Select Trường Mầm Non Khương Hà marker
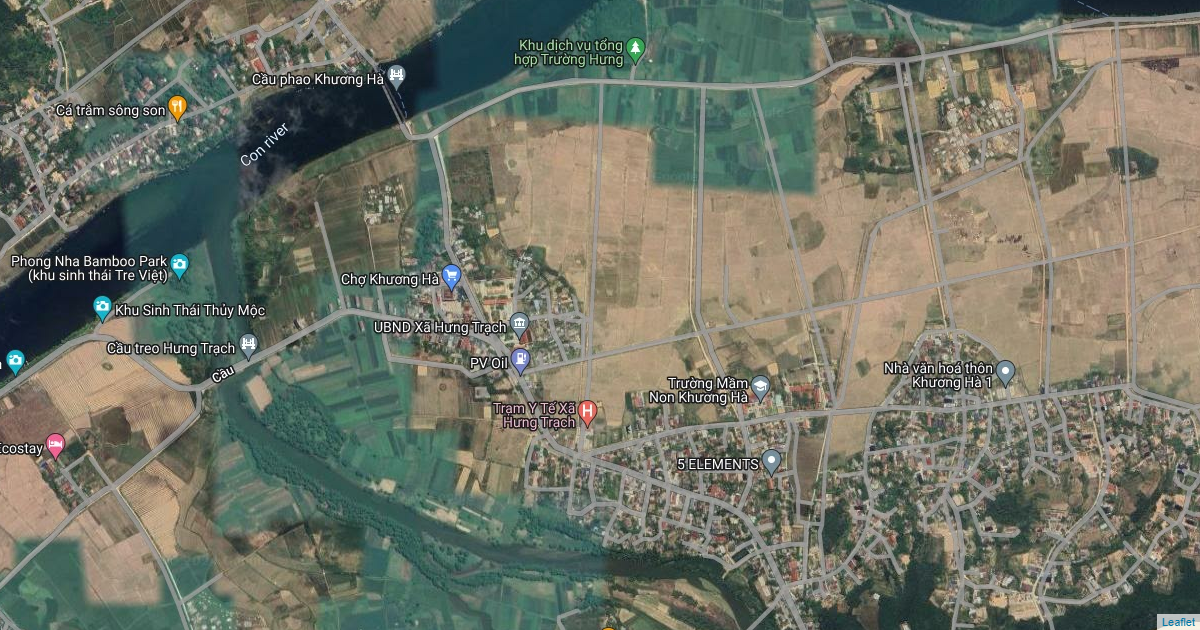Image resolution: width=1200 pixels, height=630 pixels. tap(761, 386)
